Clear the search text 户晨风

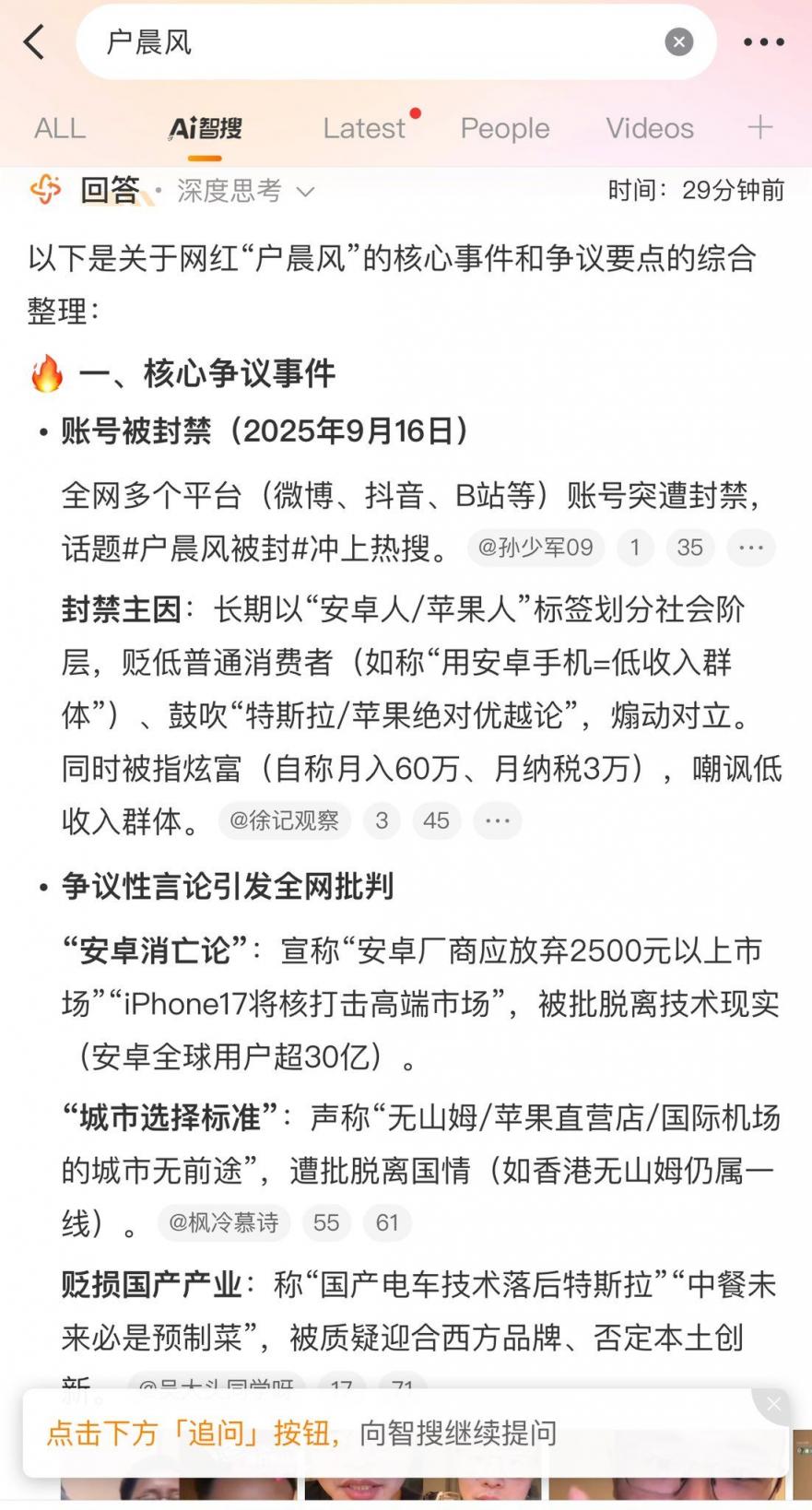(x=678, y=41)
